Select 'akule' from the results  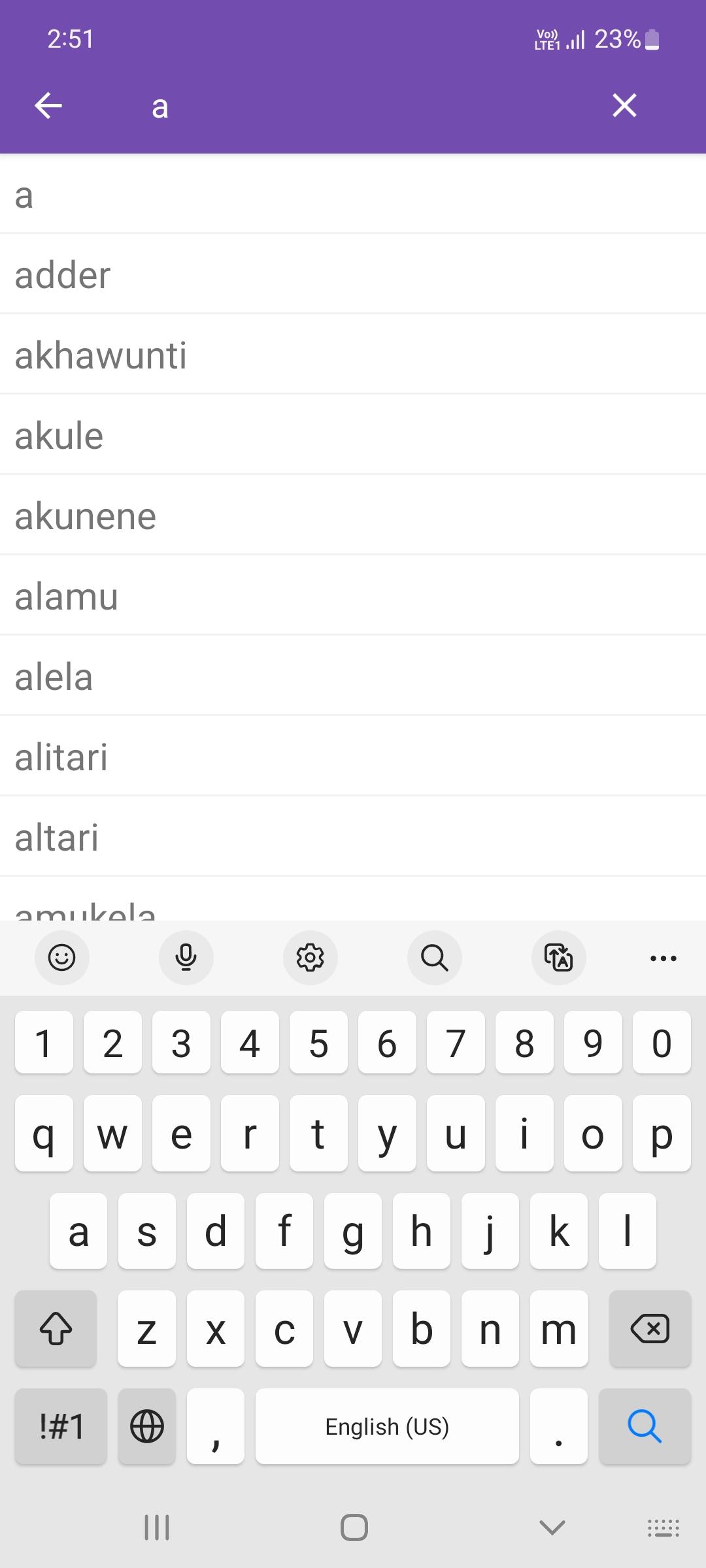click(353, 435)
